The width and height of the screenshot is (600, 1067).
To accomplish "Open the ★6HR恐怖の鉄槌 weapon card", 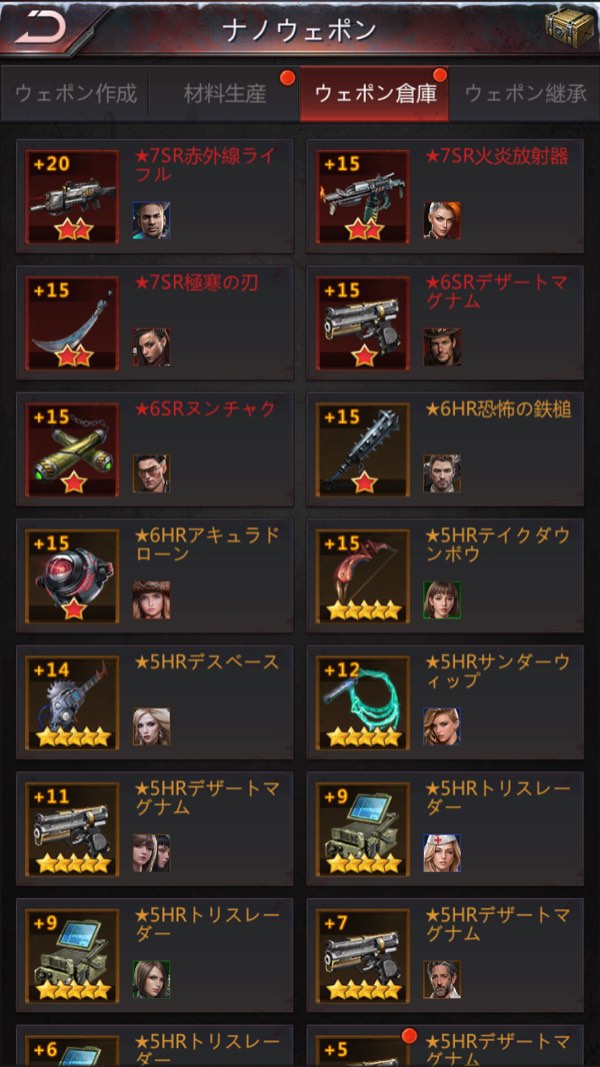I will (x=445, y=449).
